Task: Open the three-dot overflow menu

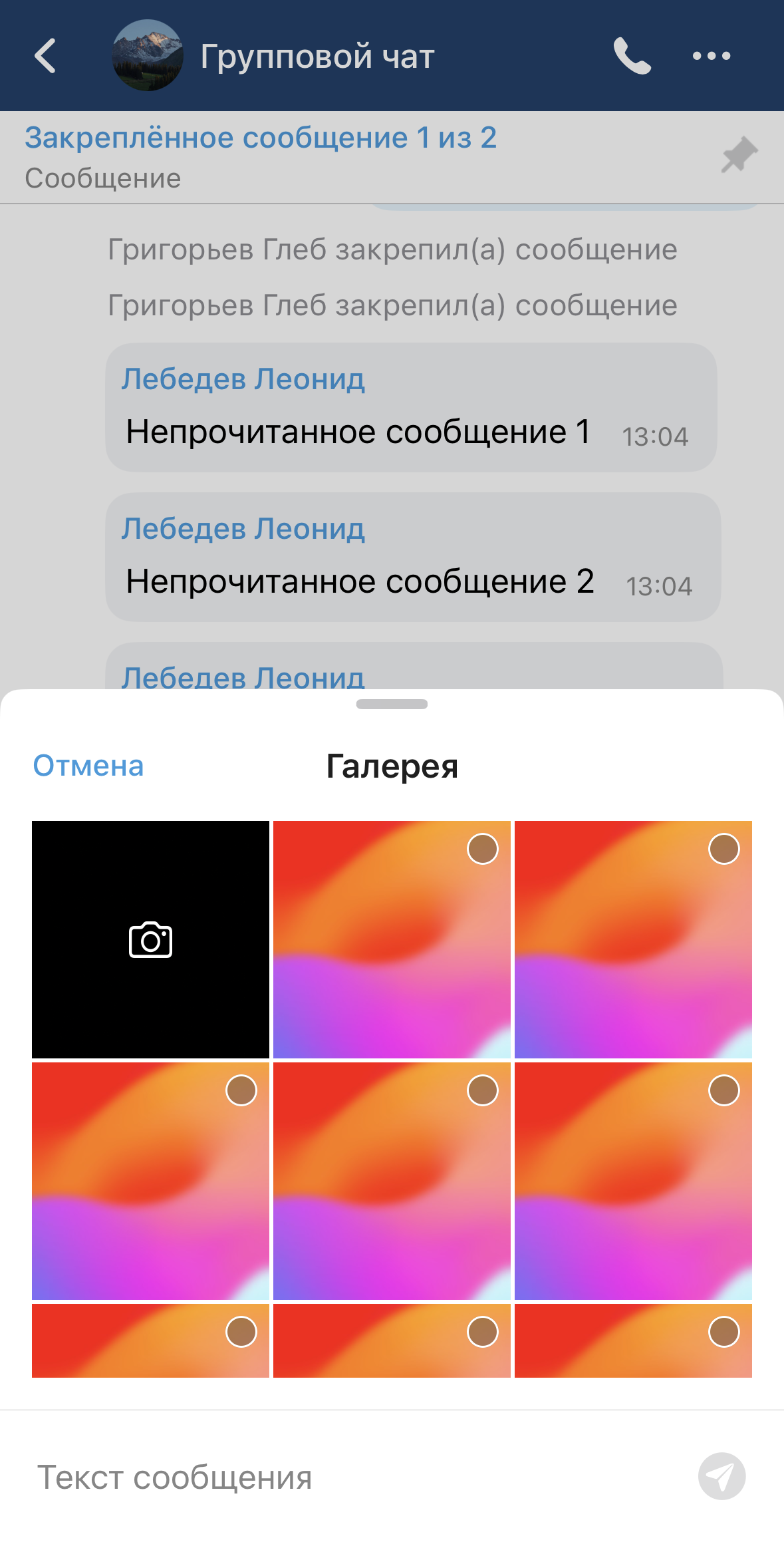Action: (x=711, y=56)
